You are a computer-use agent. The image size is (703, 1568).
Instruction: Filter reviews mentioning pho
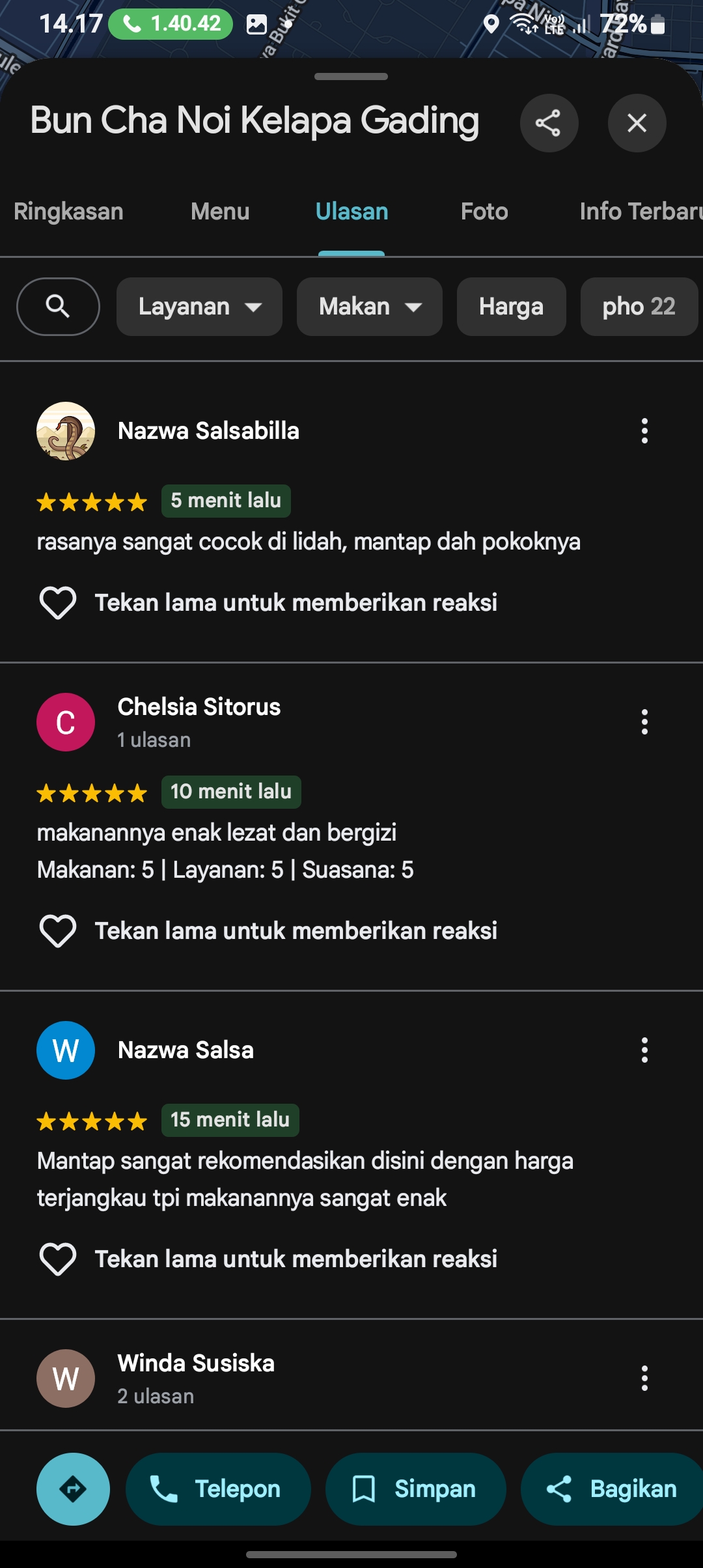[x=639, y=307]
